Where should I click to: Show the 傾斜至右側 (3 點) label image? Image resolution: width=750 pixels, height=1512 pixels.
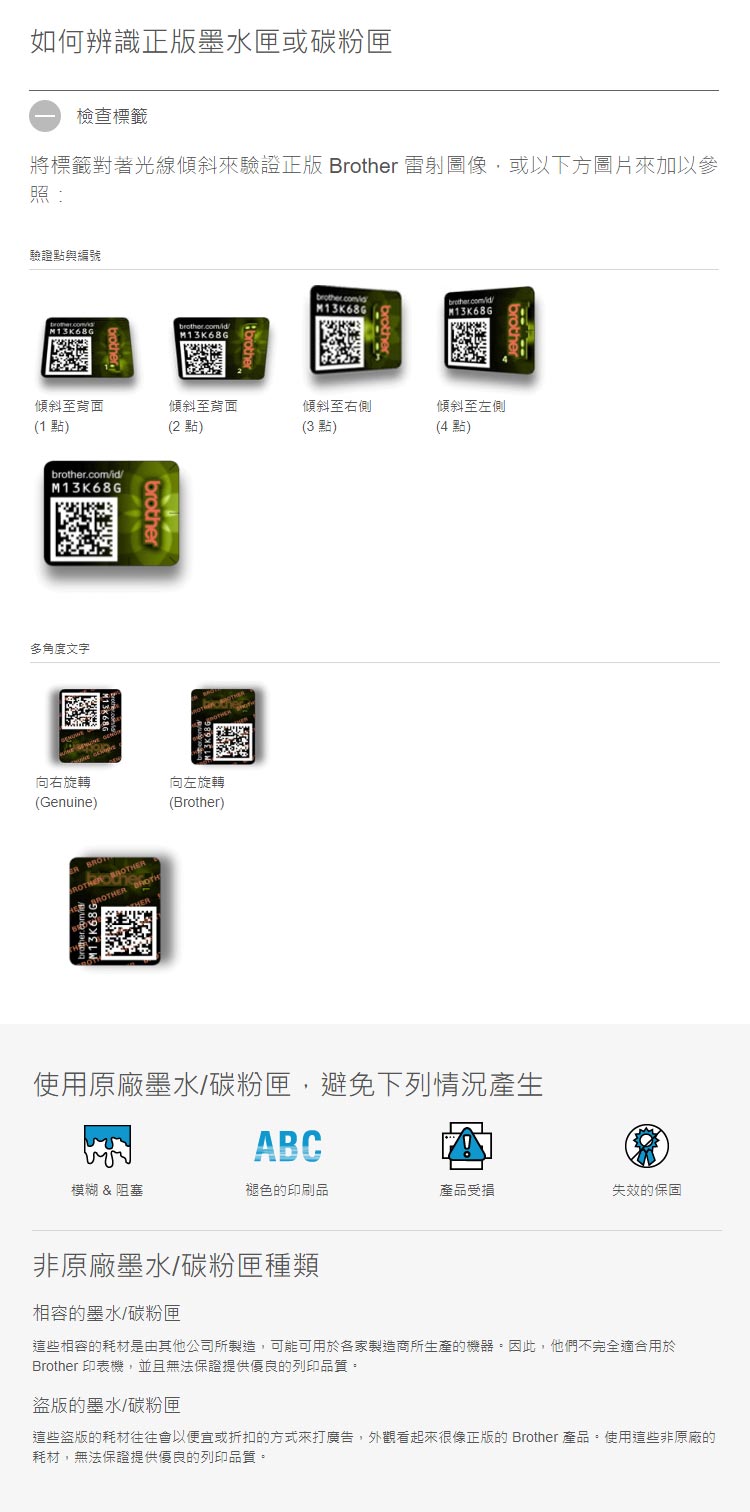tap(355, 333)
